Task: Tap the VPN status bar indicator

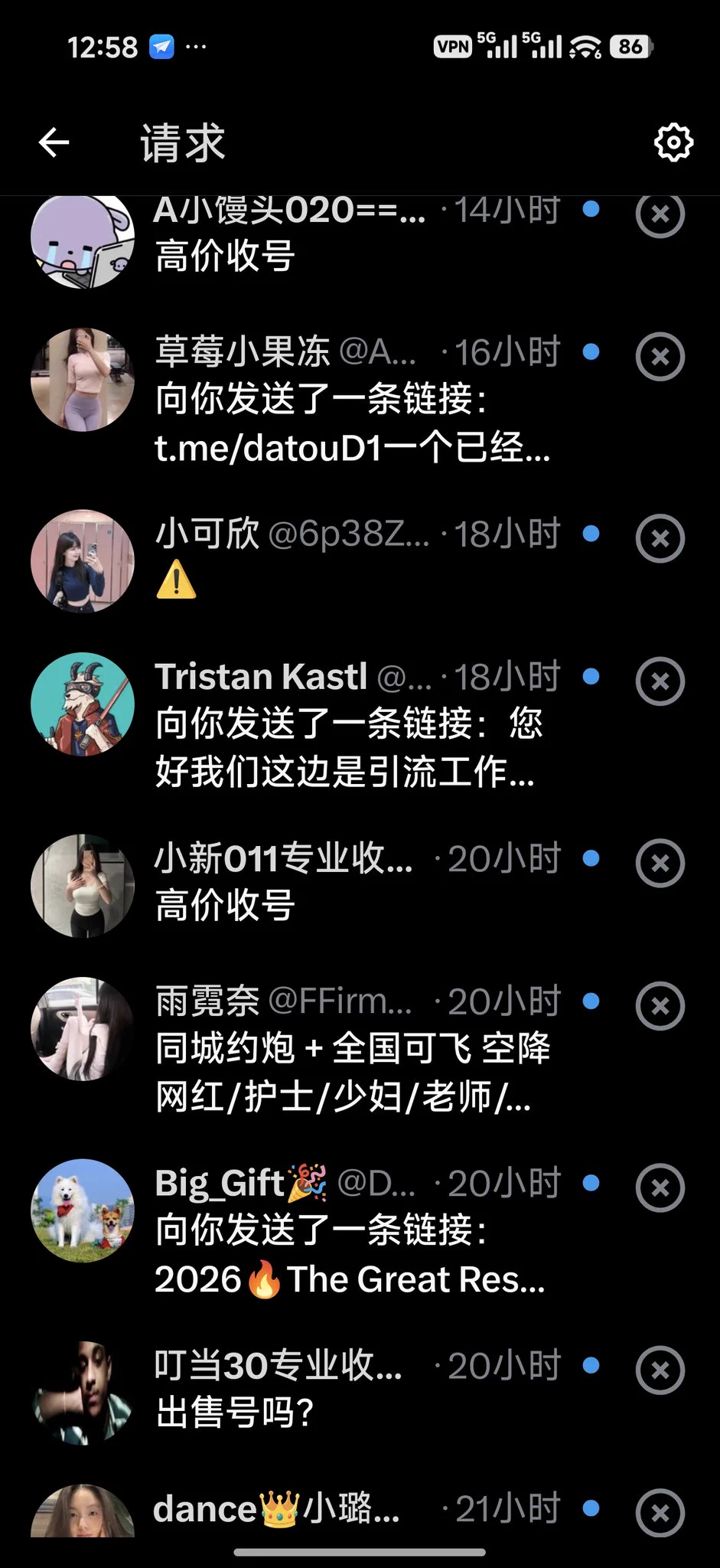Action: pos(454,47)
